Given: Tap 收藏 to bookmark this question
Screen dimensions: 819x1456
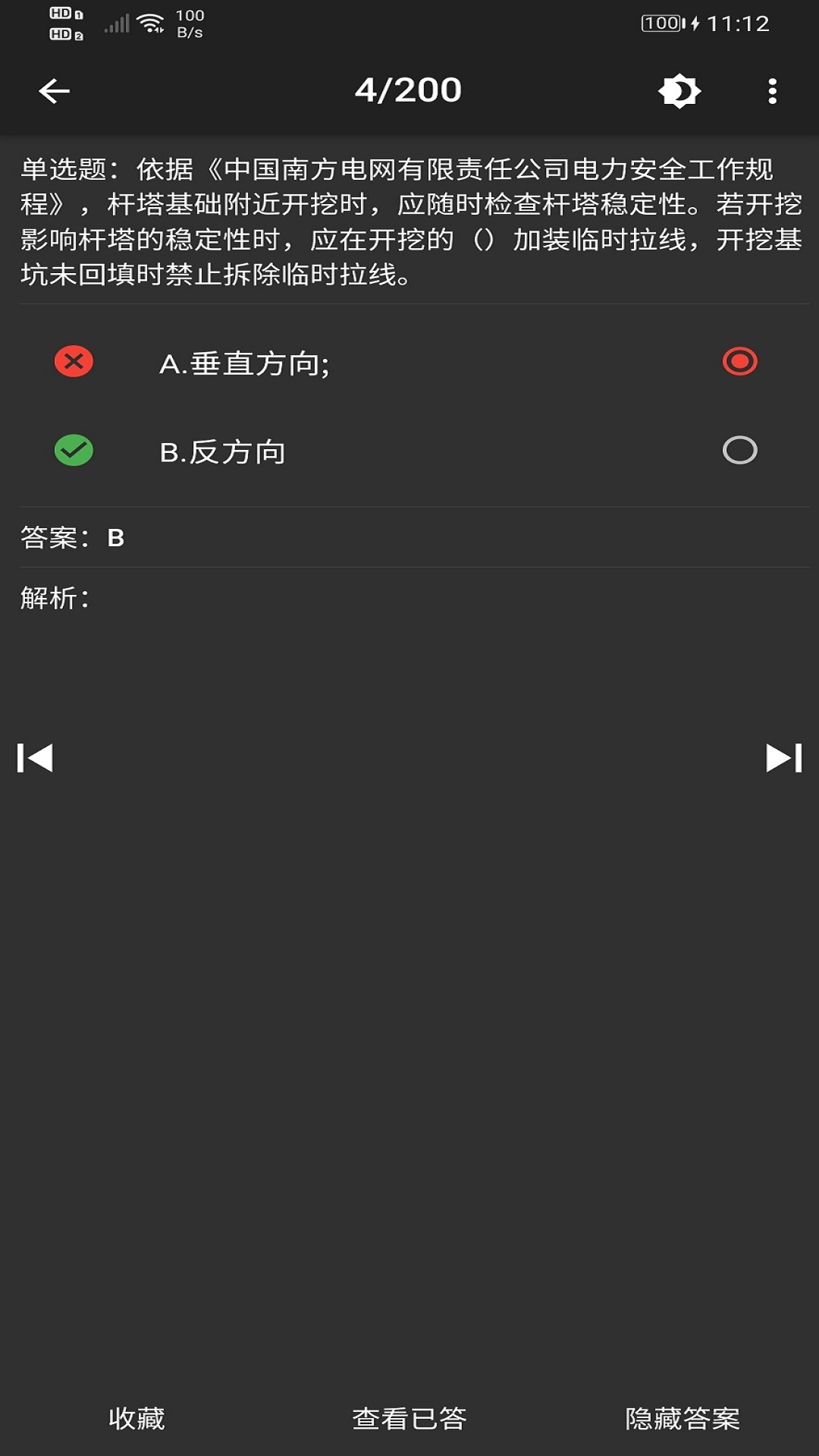Looking at the screenshot, I should pyautogui.click(x=136, y=1418).
